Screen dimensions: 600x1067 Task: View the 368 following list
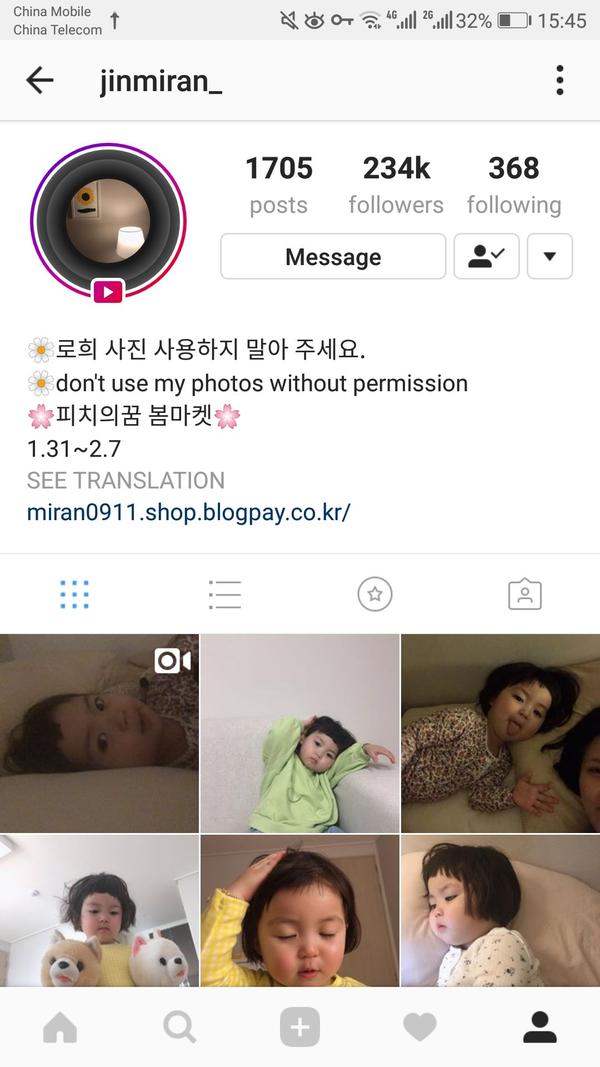click(513, 185)
